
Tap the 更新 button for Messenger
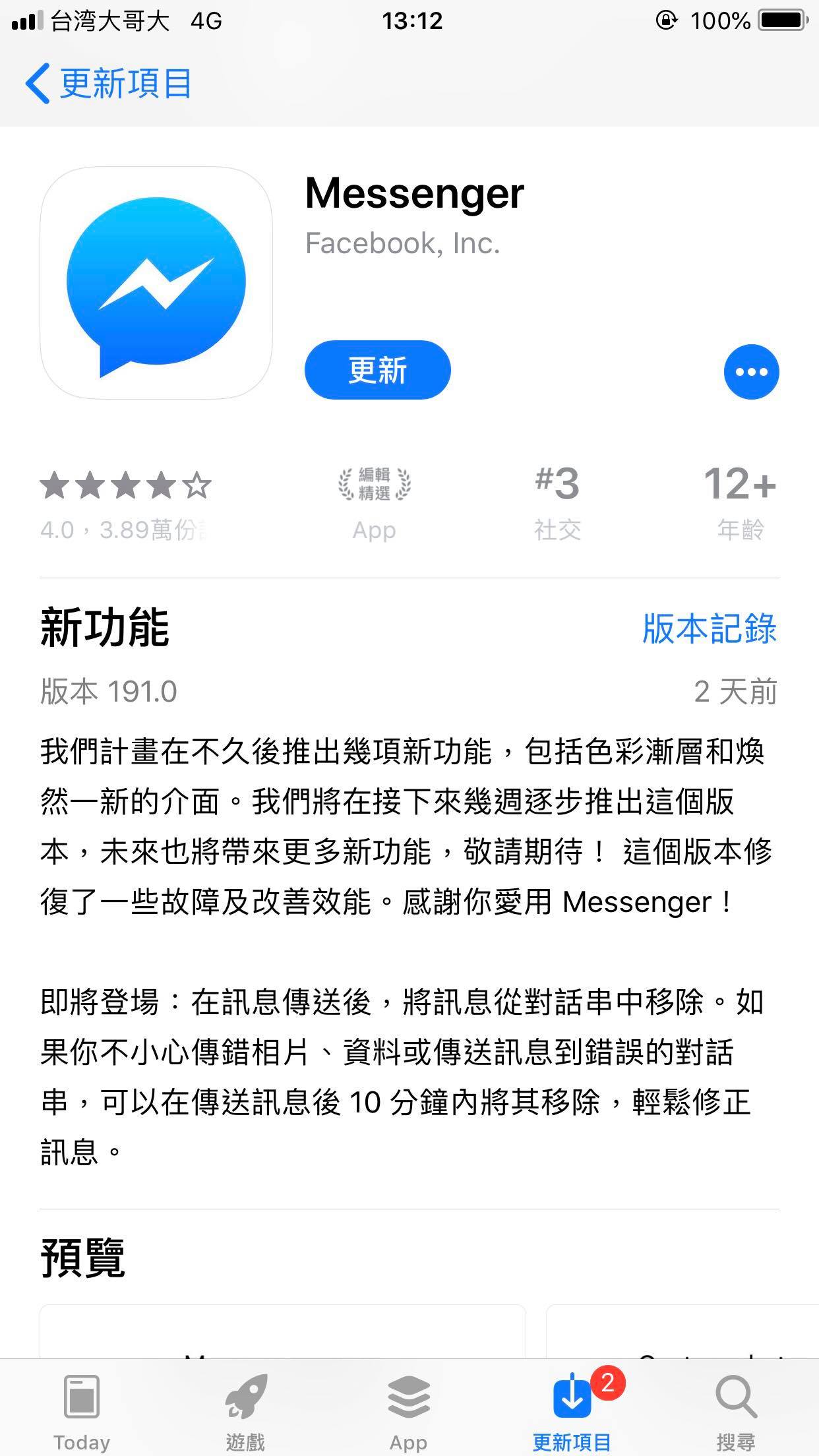(377, 370)
